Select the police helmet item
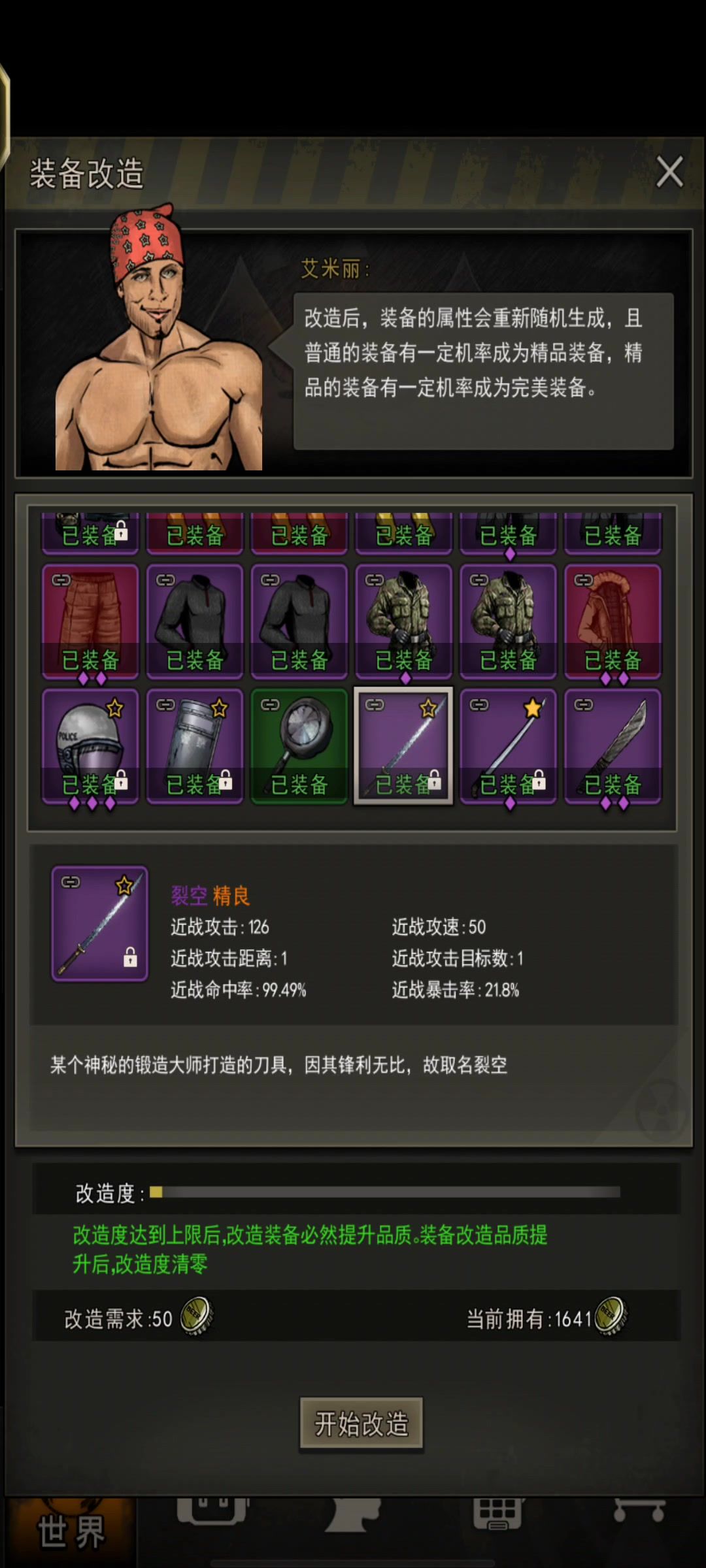Screen dimensions: 706x1568 pos(90,746)
